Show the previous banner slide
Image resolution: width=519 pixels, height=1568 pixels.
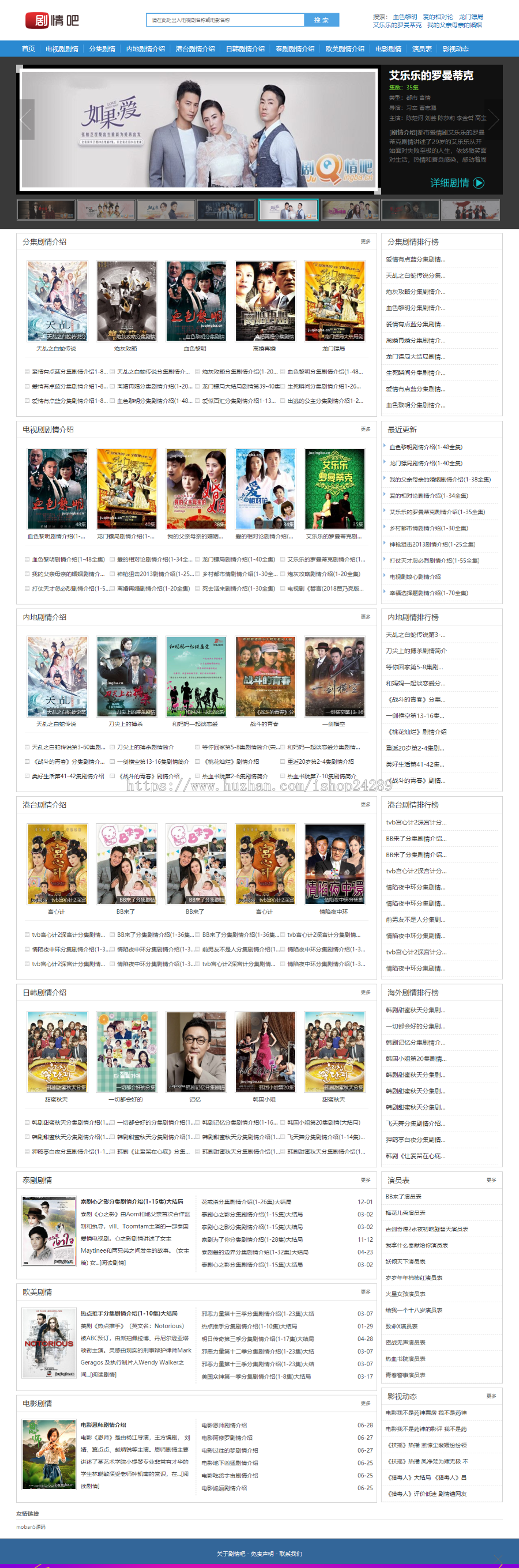(x=26, y=120)
